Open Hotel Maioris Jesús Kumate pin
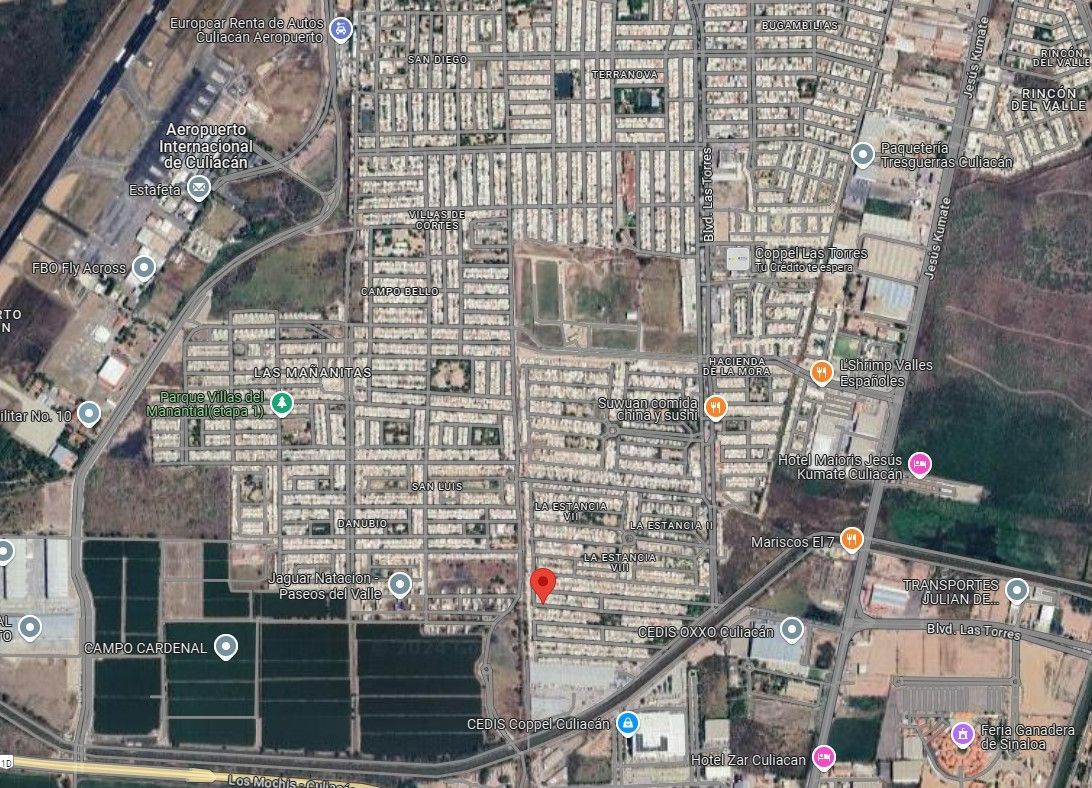 (920, 463)
